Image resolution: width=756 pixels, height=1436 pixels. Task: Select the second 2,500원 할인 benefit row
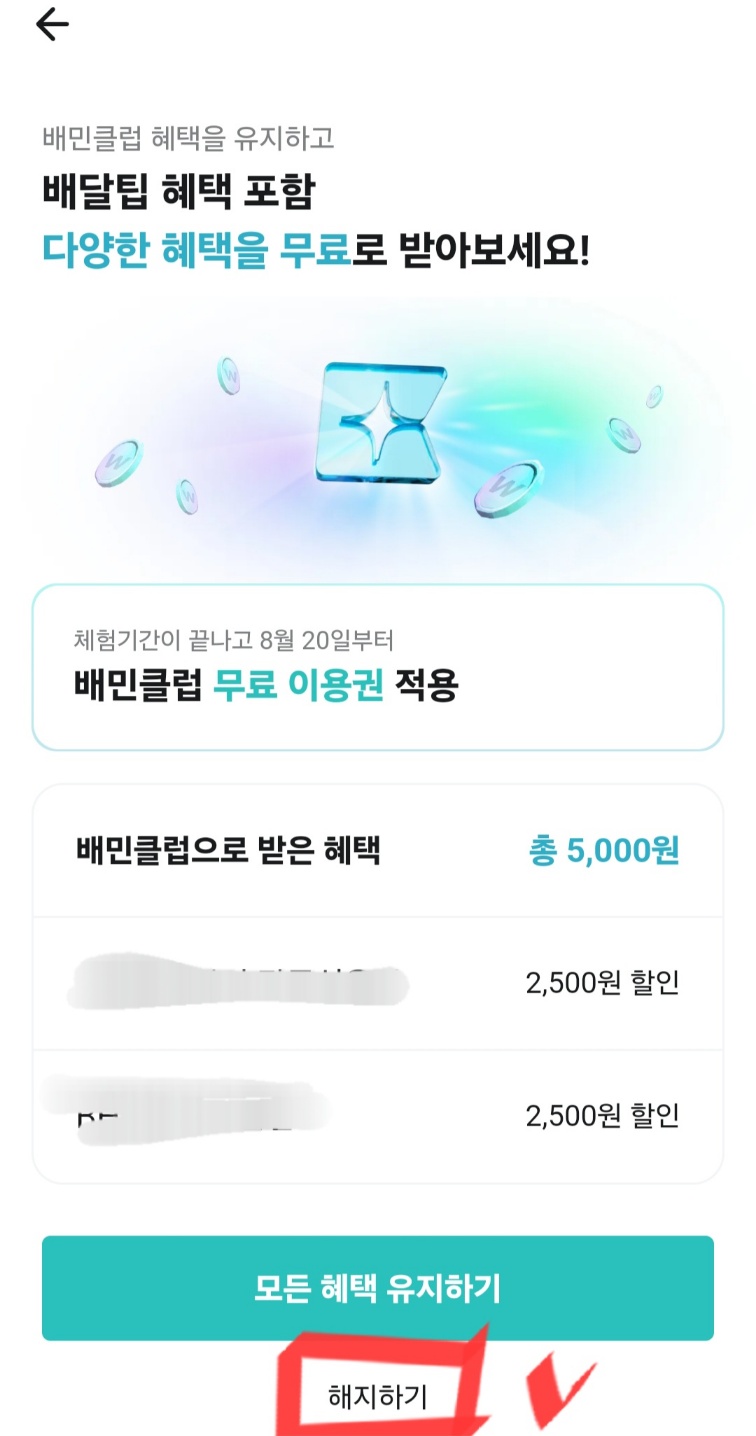coord(378,1113)
